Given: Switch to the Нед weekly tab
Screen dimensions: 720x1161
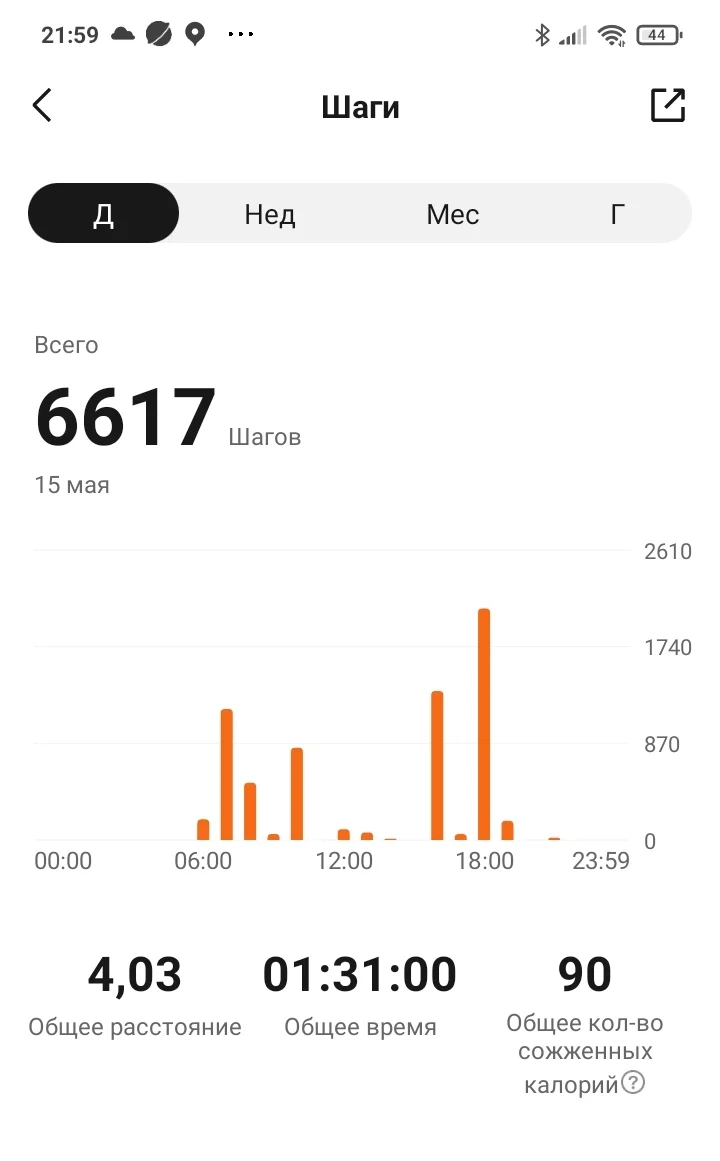Looking at the screenshot, I should (x=270, y=214).
